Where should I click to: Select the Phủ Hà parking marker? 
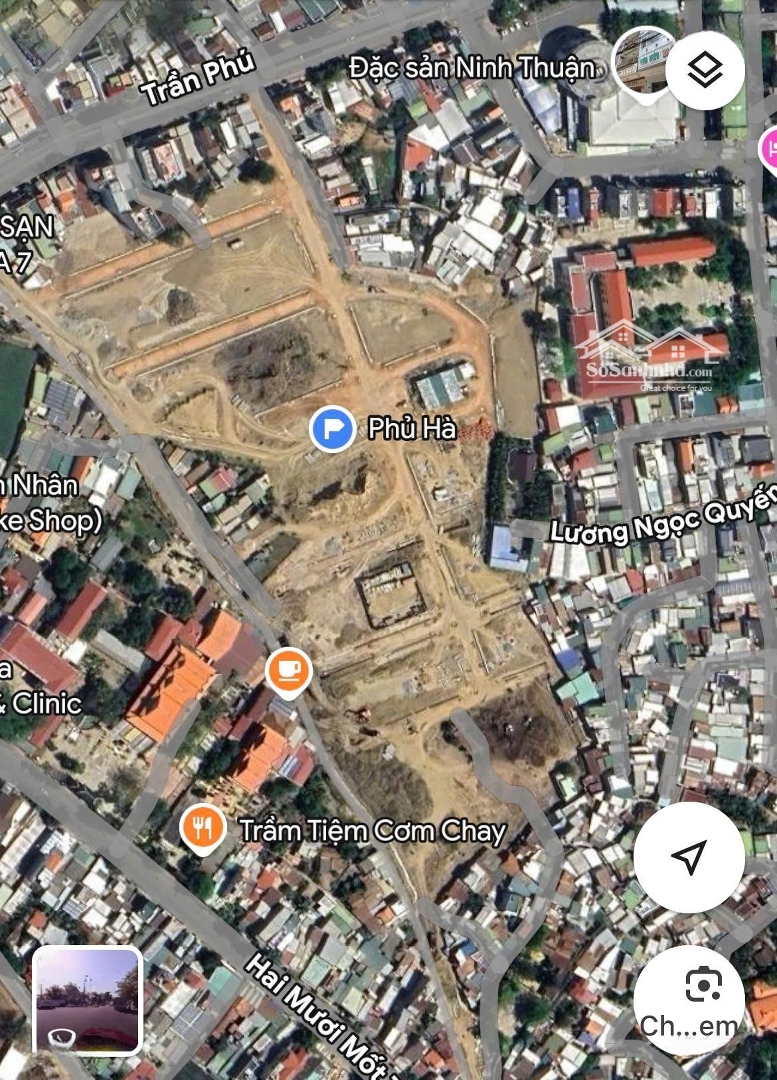tap(332, 429)
